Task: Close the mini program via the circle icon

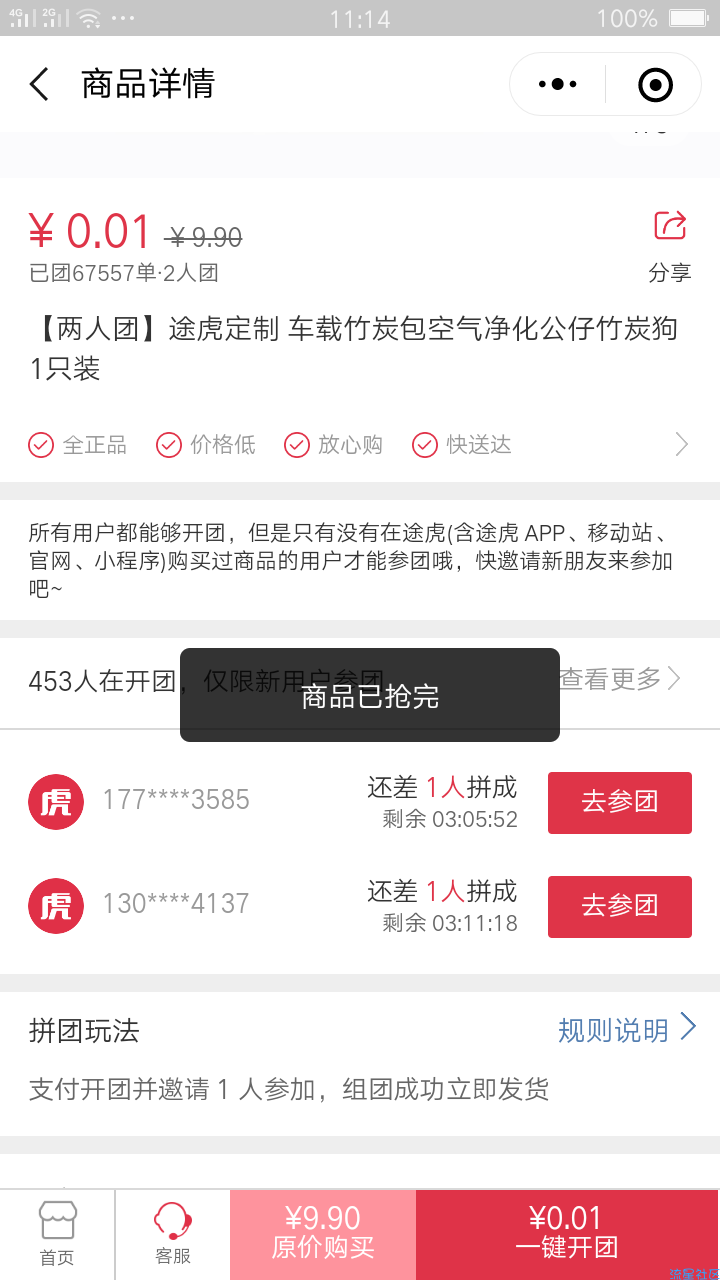Action: pyautogui.click(x=655, y=85)
